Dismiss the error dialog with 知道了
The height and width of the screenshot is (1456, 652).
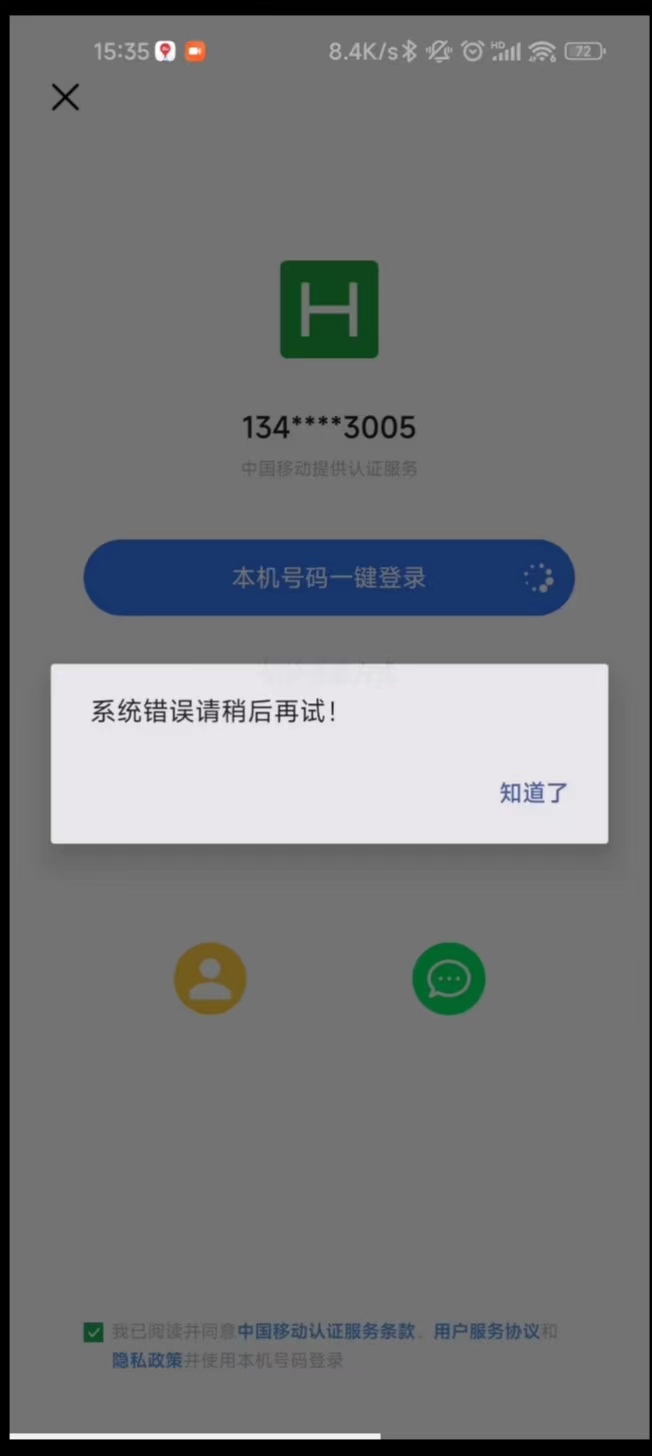pyautogui.click(x=534, y=793)
